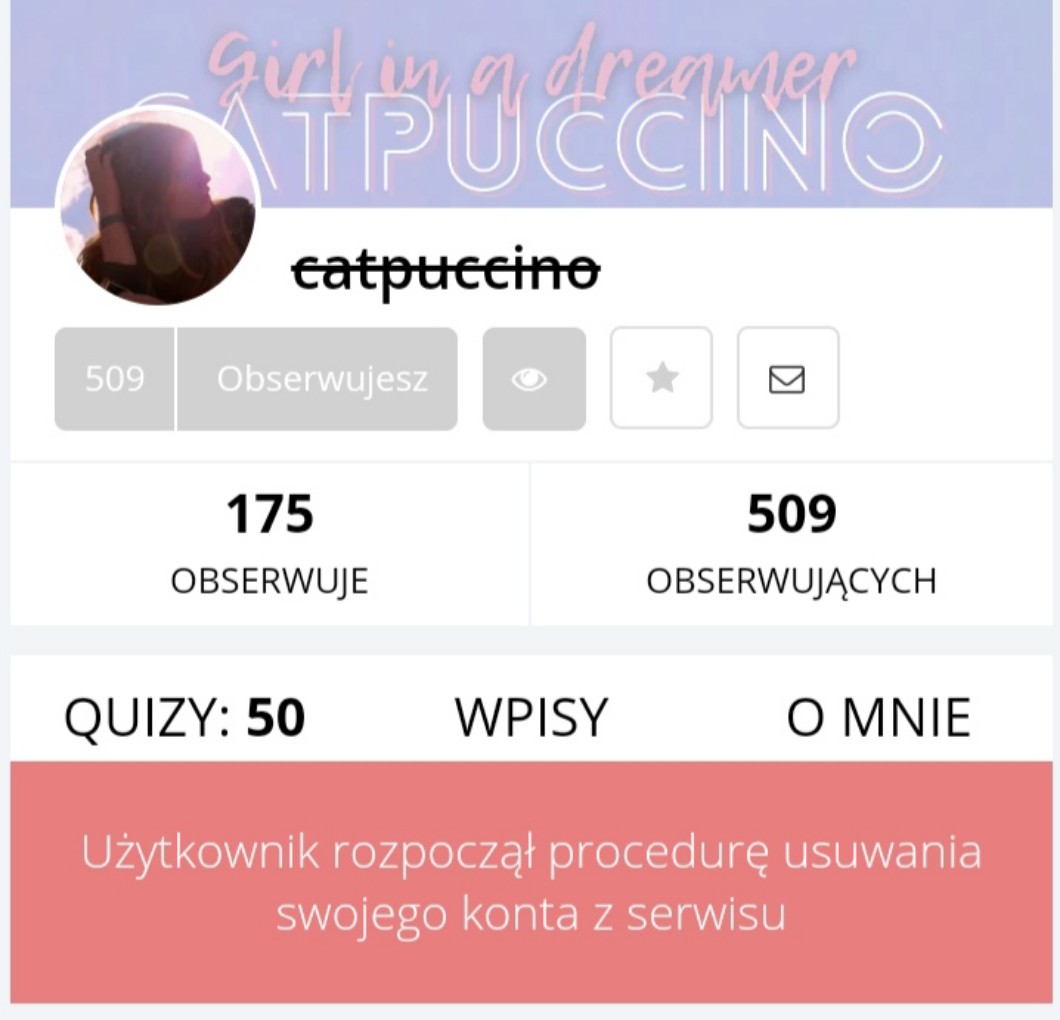Add catpuccino to favorites with the star
The image size is (1060, 1020).
[x=661, y=378]
